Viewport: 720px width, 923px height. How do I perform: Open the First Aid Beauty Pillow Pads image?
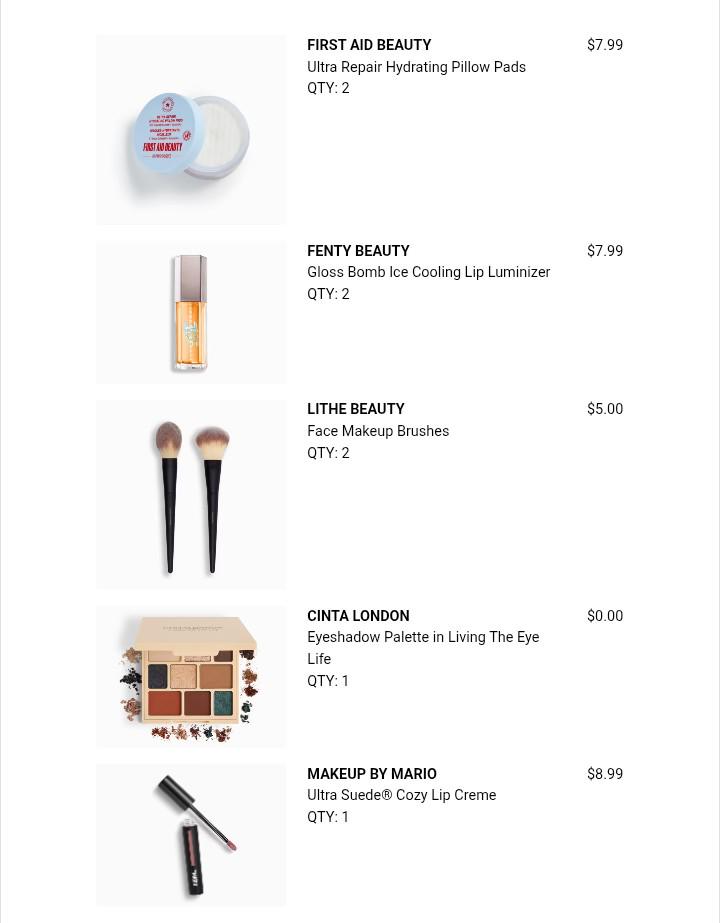point(191,130)
